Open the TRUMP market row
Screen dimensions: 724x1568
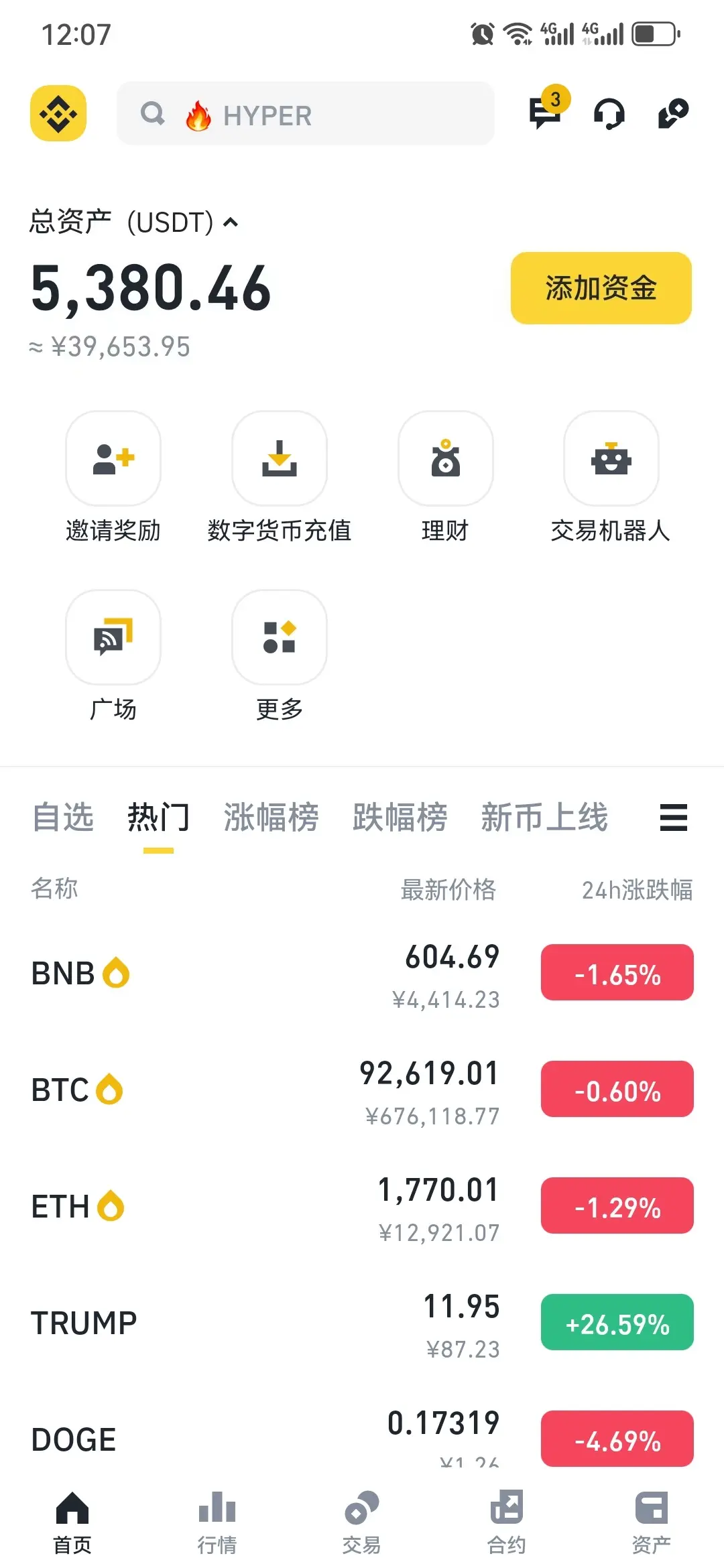pyautogui.click(x=362, y=1323)
